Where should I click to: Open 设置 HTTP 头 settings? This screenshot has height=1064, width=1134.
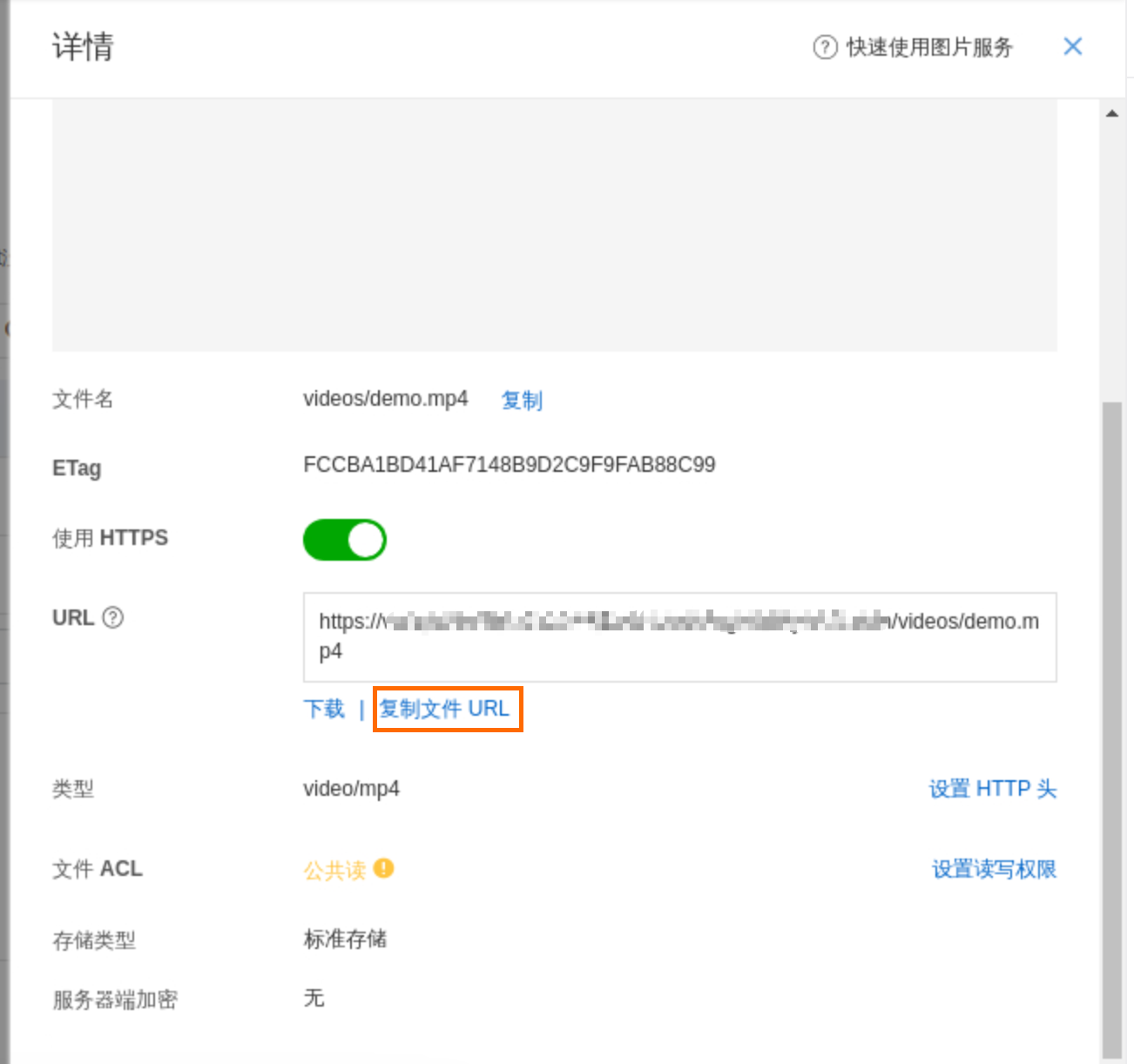point(992,789)
